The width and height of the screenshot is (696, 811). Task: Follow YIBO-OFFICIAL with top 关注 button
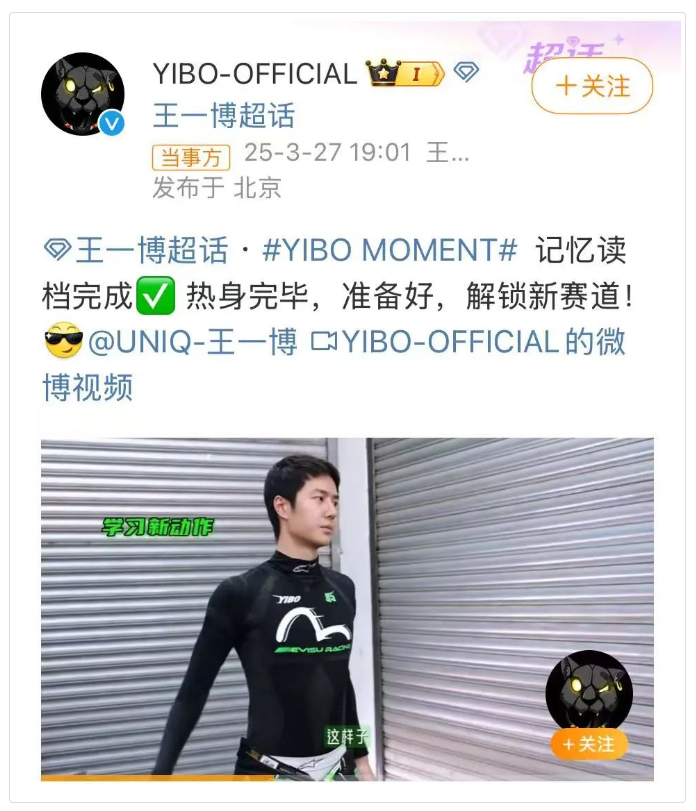[x=592, y=86]
